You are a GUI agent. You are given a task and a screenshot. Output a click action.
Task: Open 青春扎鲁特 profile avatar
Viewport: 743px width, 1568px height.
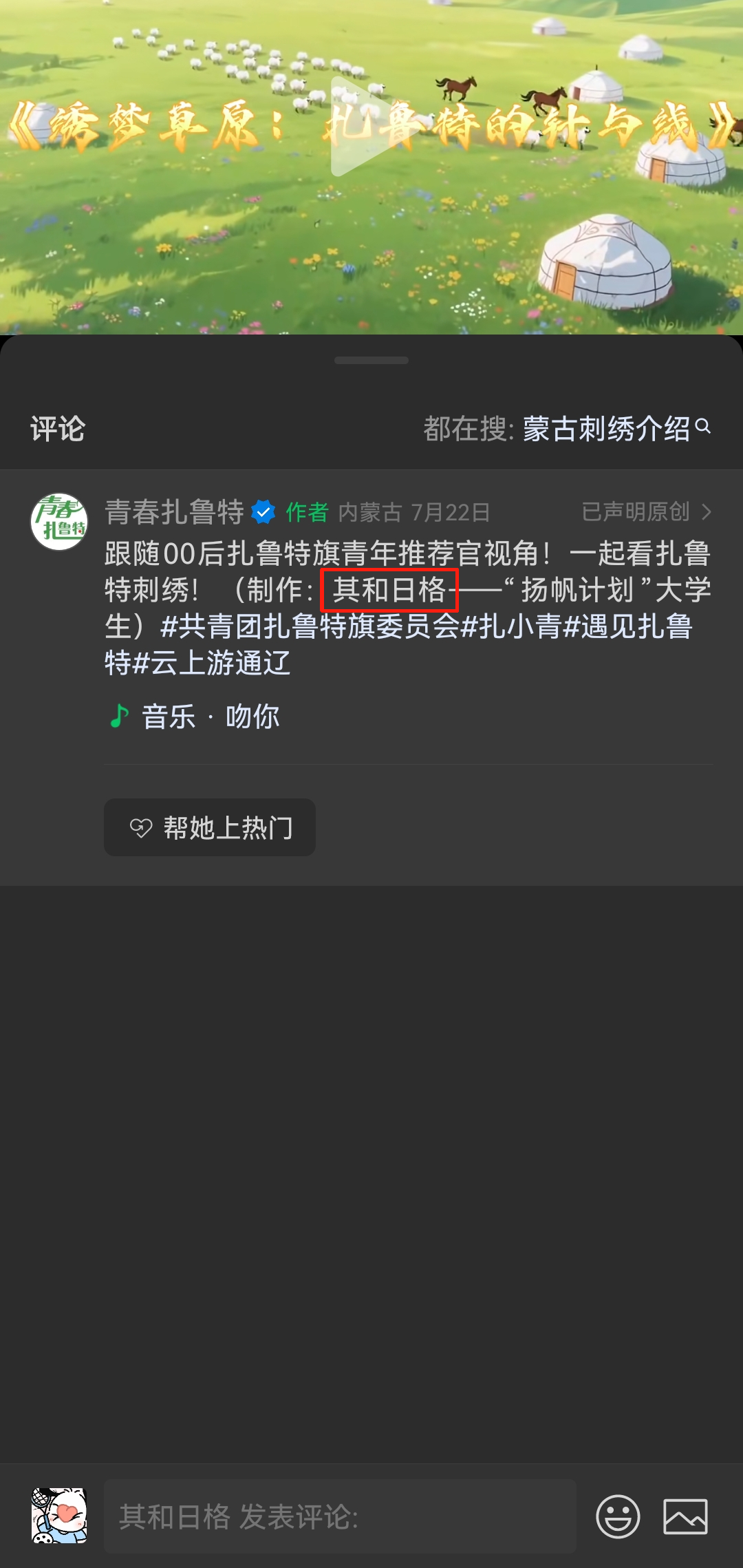(x=59, y=522)
